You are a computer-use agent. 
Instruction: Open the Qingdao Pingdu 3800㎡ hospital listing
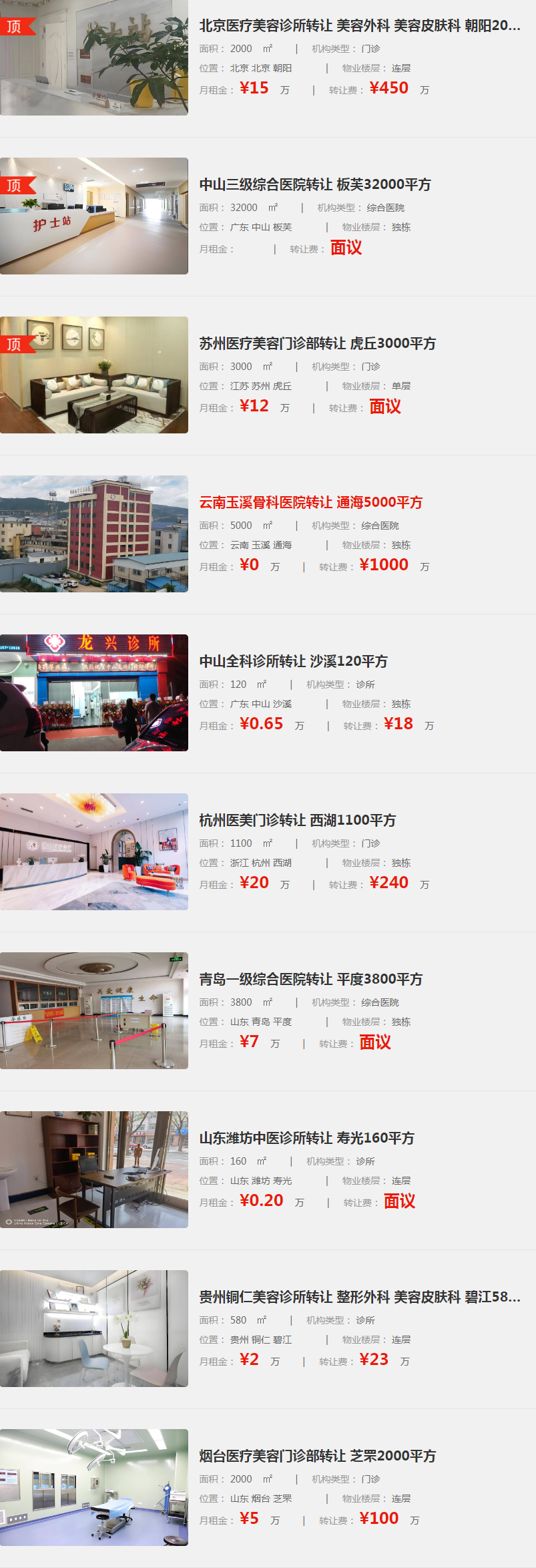point(310,980)
